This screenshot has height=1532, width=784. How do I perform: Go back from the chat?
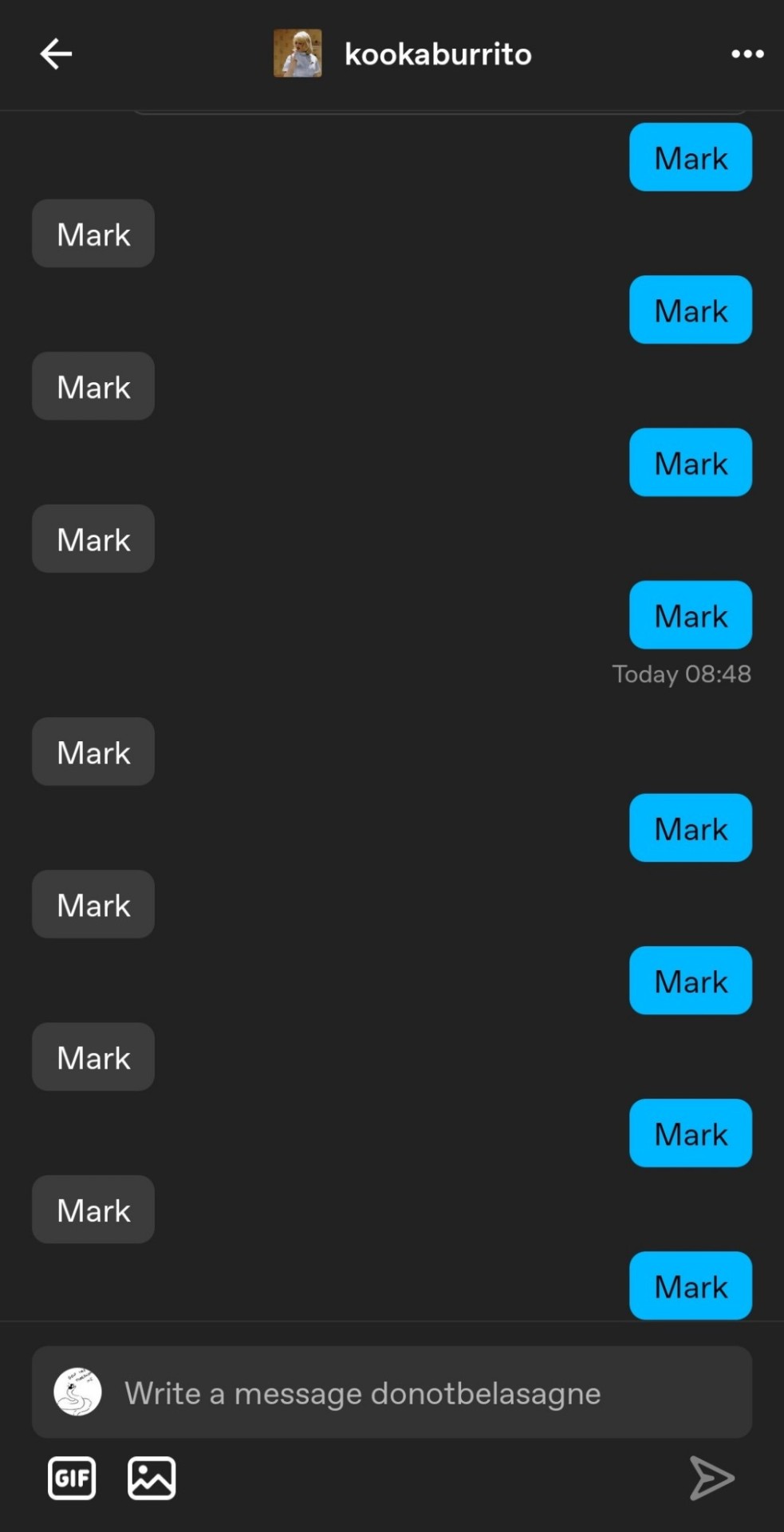pyautogui.click(x=56, y=54)
